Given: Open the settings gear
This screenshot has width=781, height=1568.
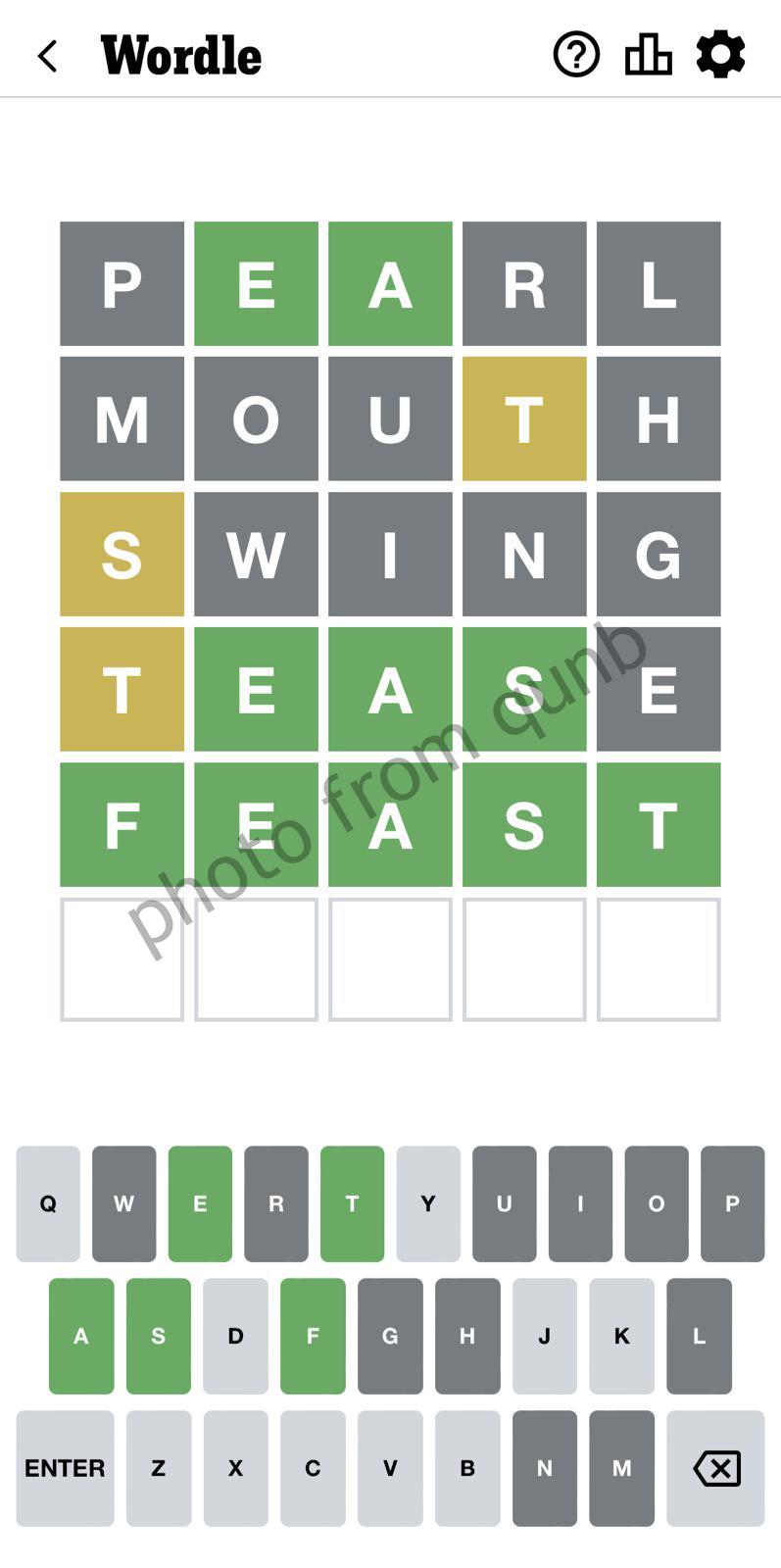Looking at the screenshot, I should click(721, 55).
